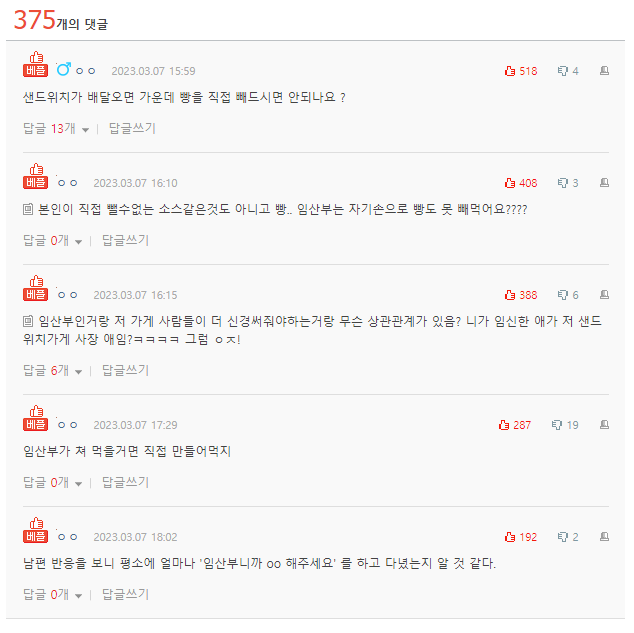
Task: Reply to the comment posted at 17:29
Action: pos(125,483)
